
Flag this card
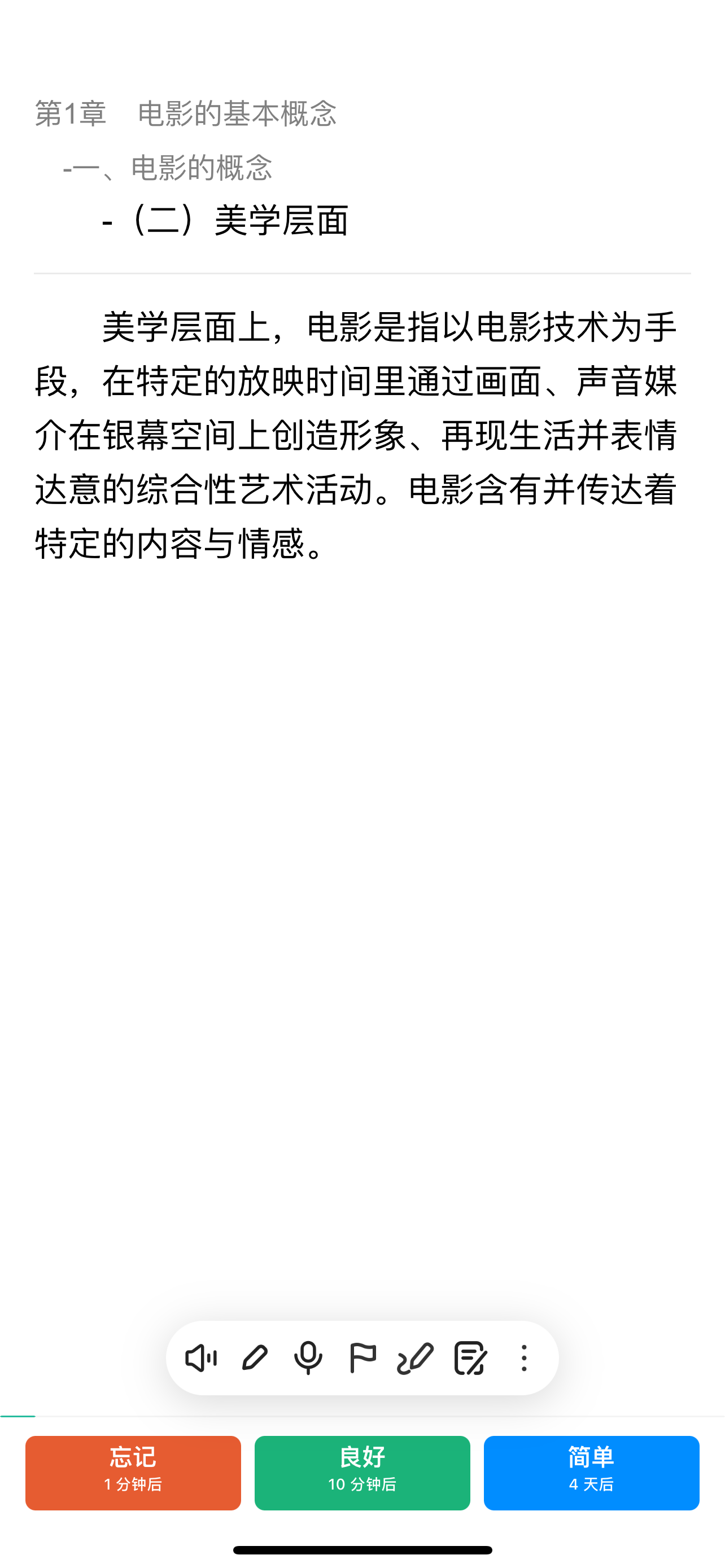point(362,1358)
